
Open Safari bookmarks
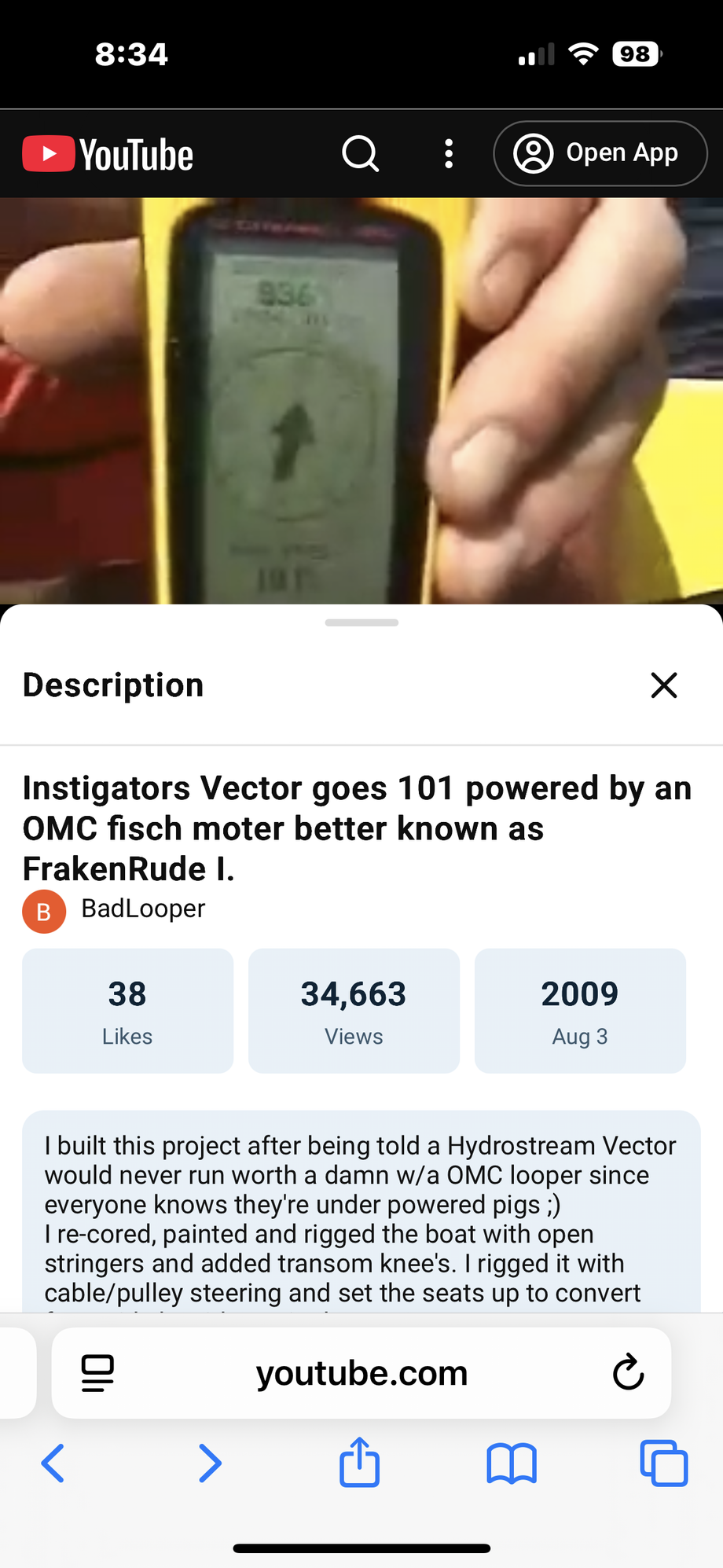pyautogui.click(x=512, y=1463)
